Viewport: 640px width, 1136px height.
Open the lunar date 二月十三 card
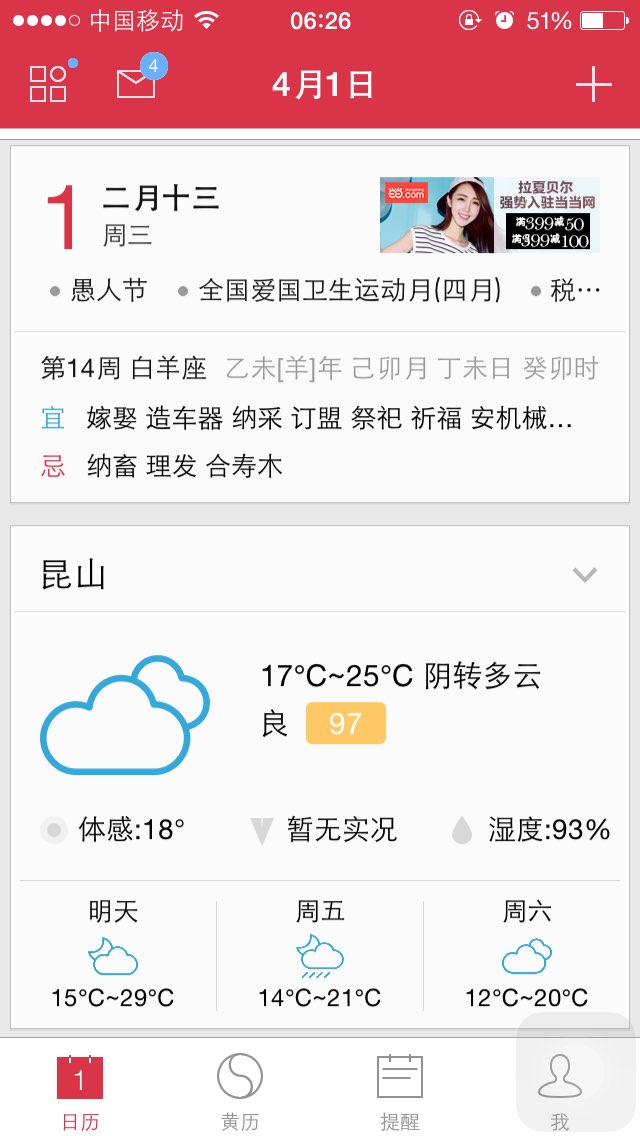pos(160,198)
